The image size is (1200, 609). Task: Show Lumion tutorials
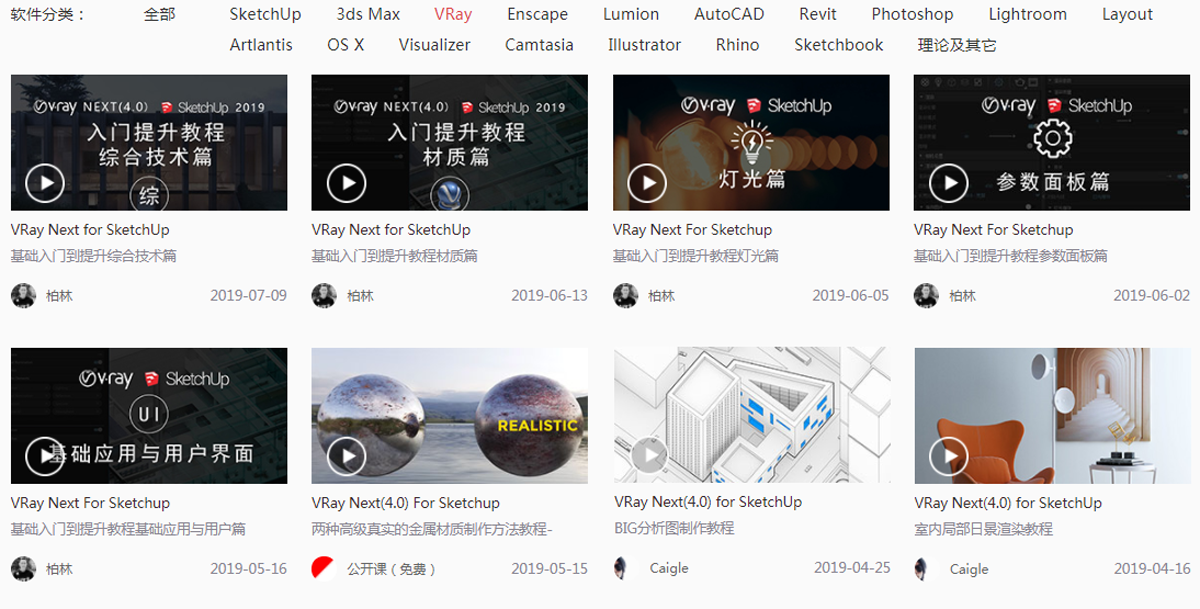[x=631, y=15]
